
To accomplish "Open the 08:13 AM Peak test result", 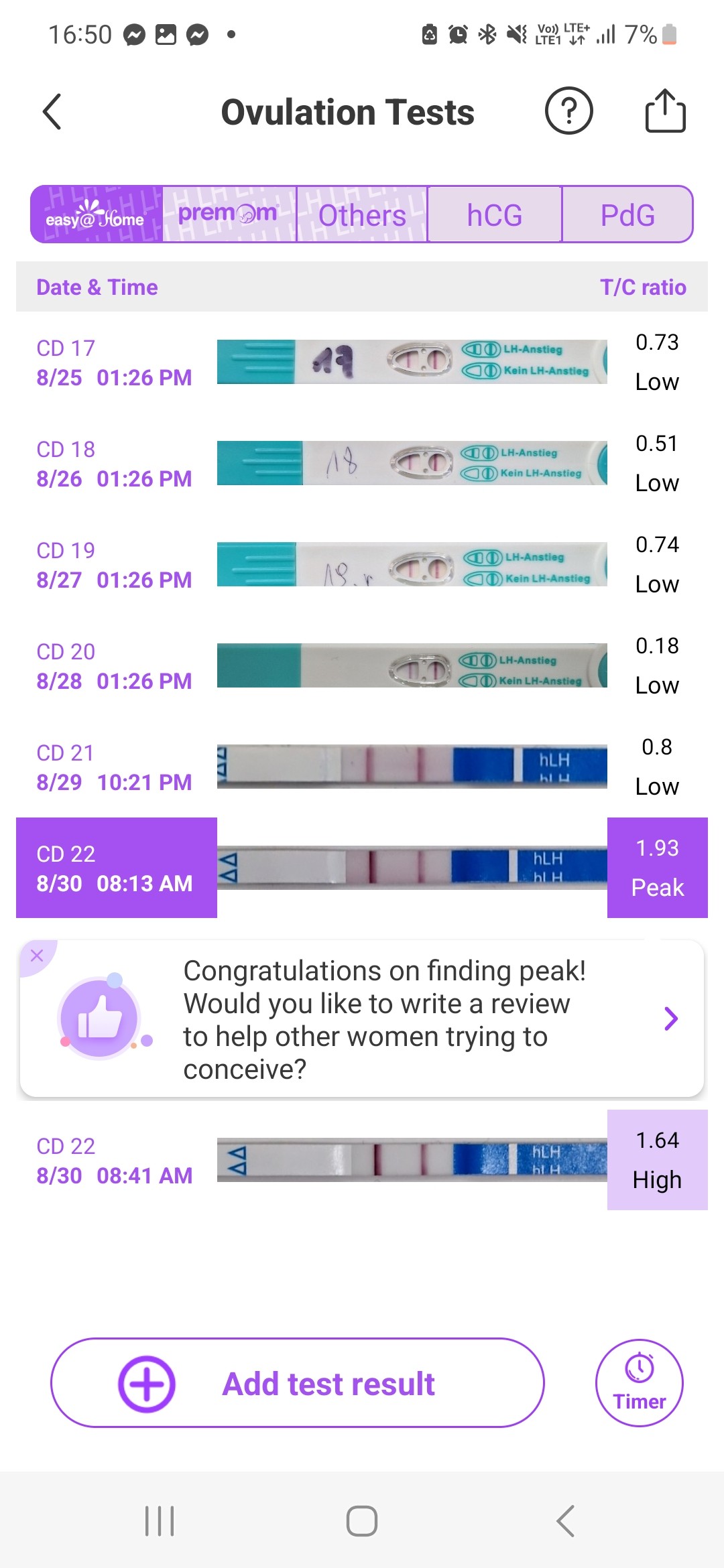I will [362, 868].
